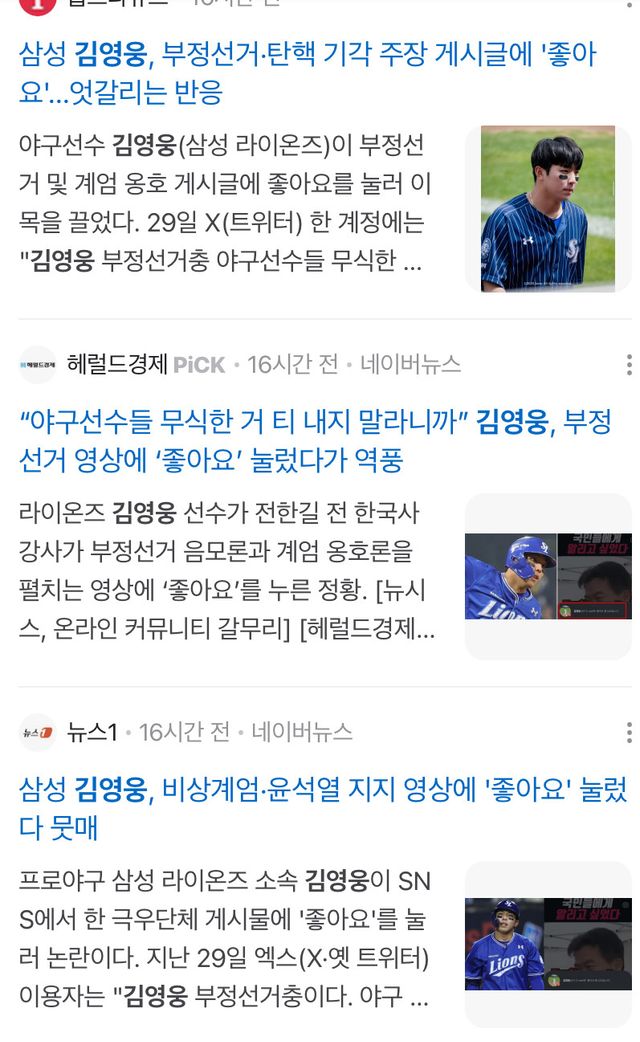View 헤럴드경제 article on 네이버뉴스

coord(410,365)
